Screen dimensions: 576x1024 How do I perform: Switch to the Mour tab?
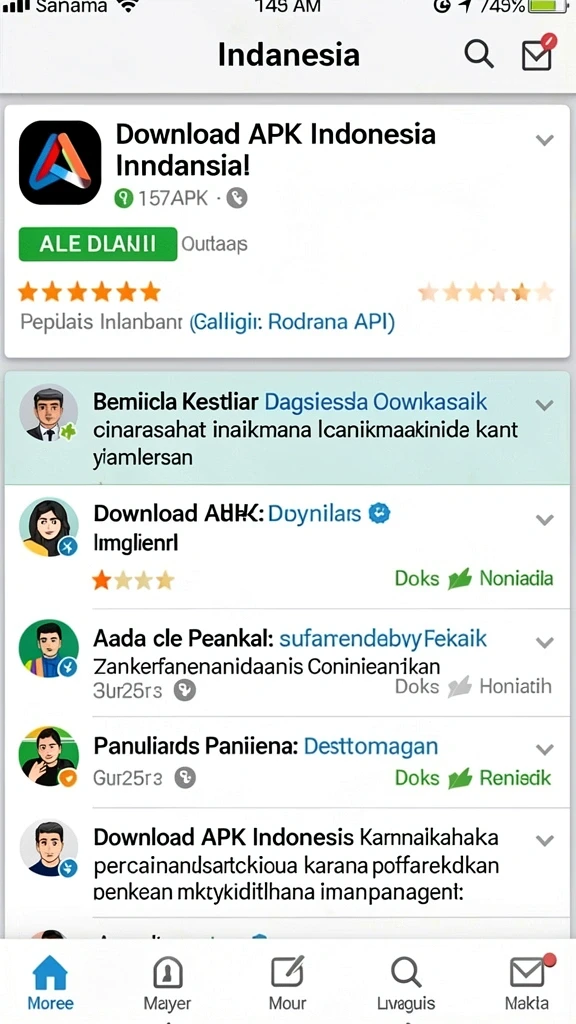pos(287,984)
